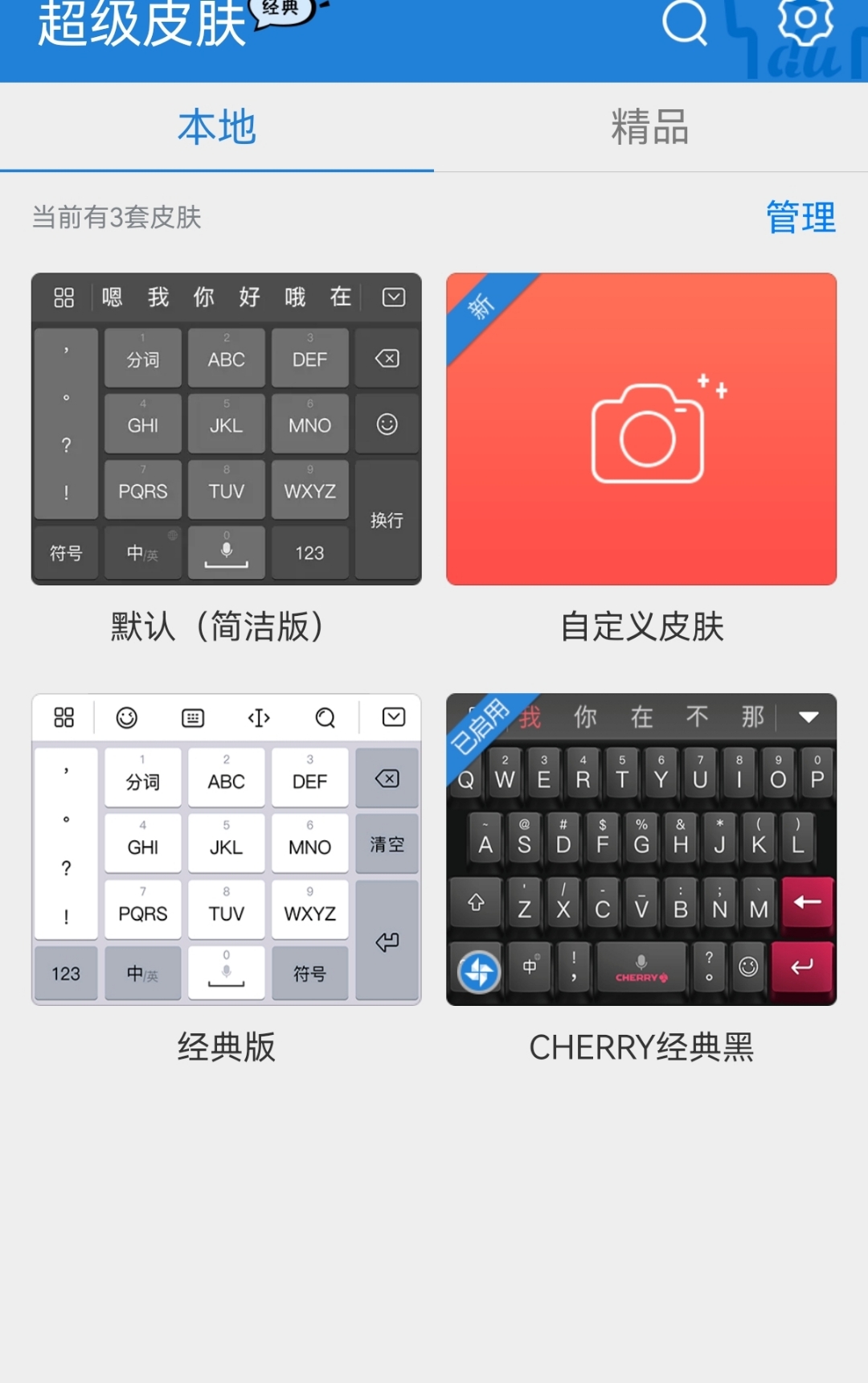
Task: Open 自定义皮肤 to create custom skin
Action: point(641,429)
